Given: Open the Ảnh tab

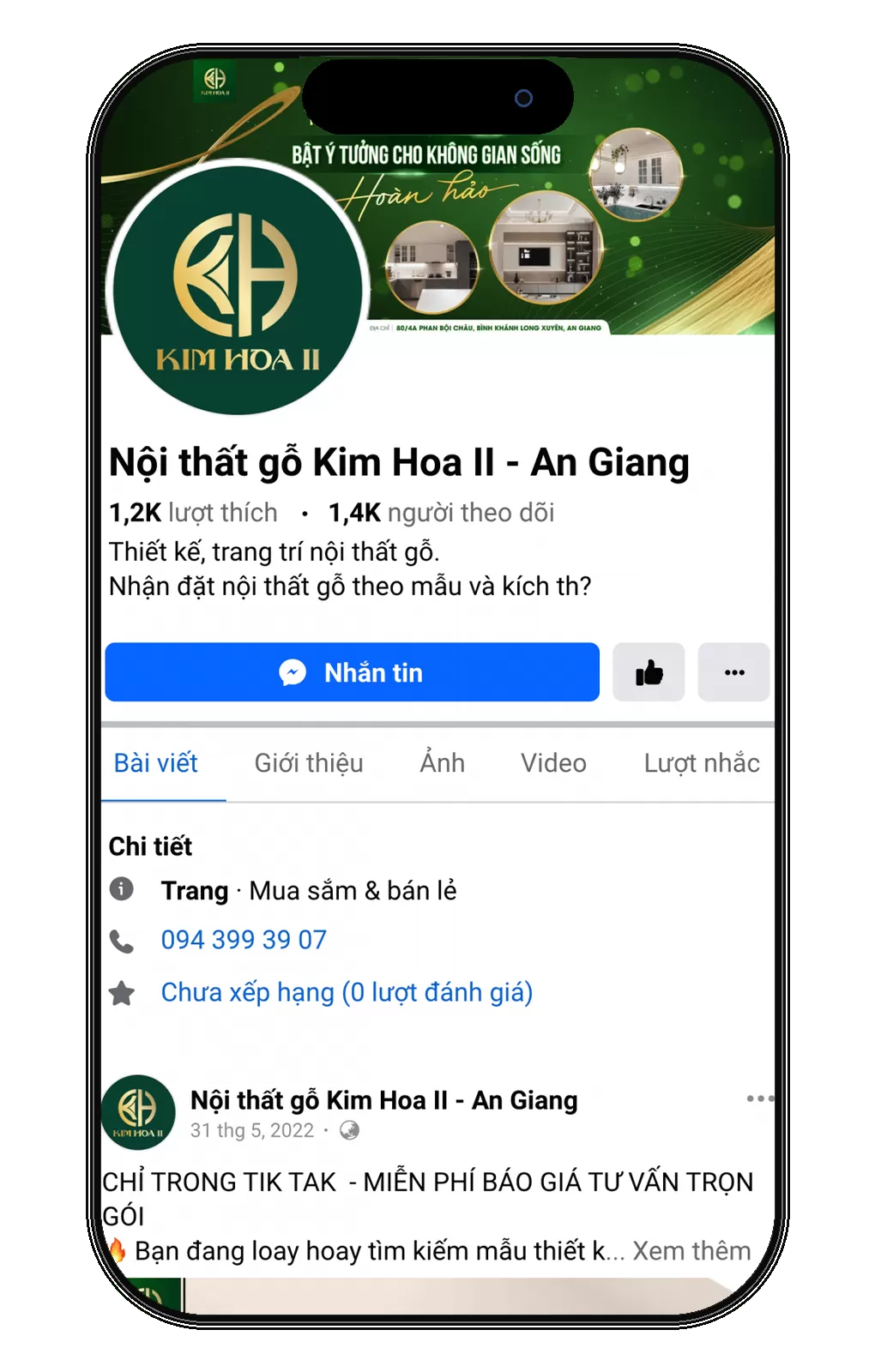Looking at the screenshot, I should 442,763.
